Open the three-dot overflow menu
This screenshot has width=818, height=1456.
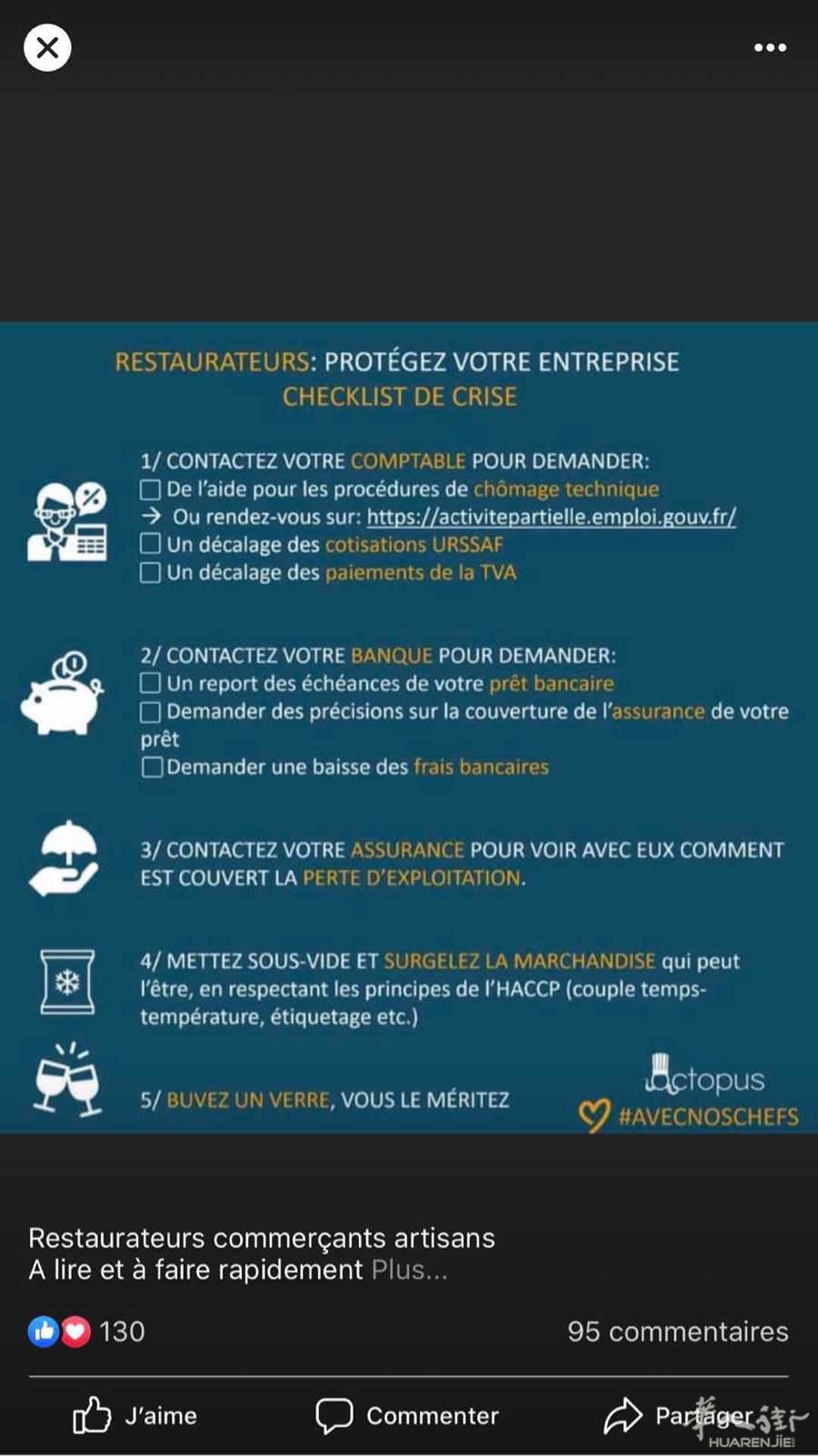[x=770, y=47]
